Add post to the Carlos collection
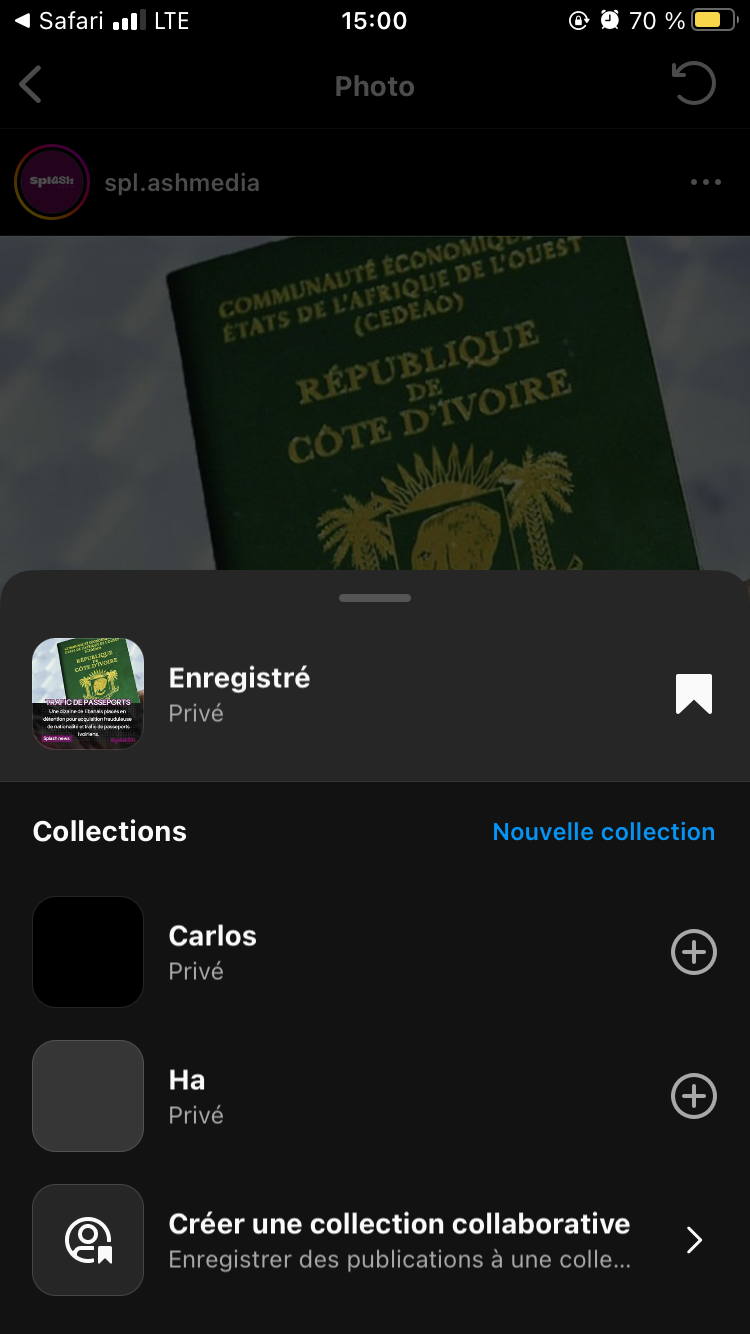 click(693, 952)
